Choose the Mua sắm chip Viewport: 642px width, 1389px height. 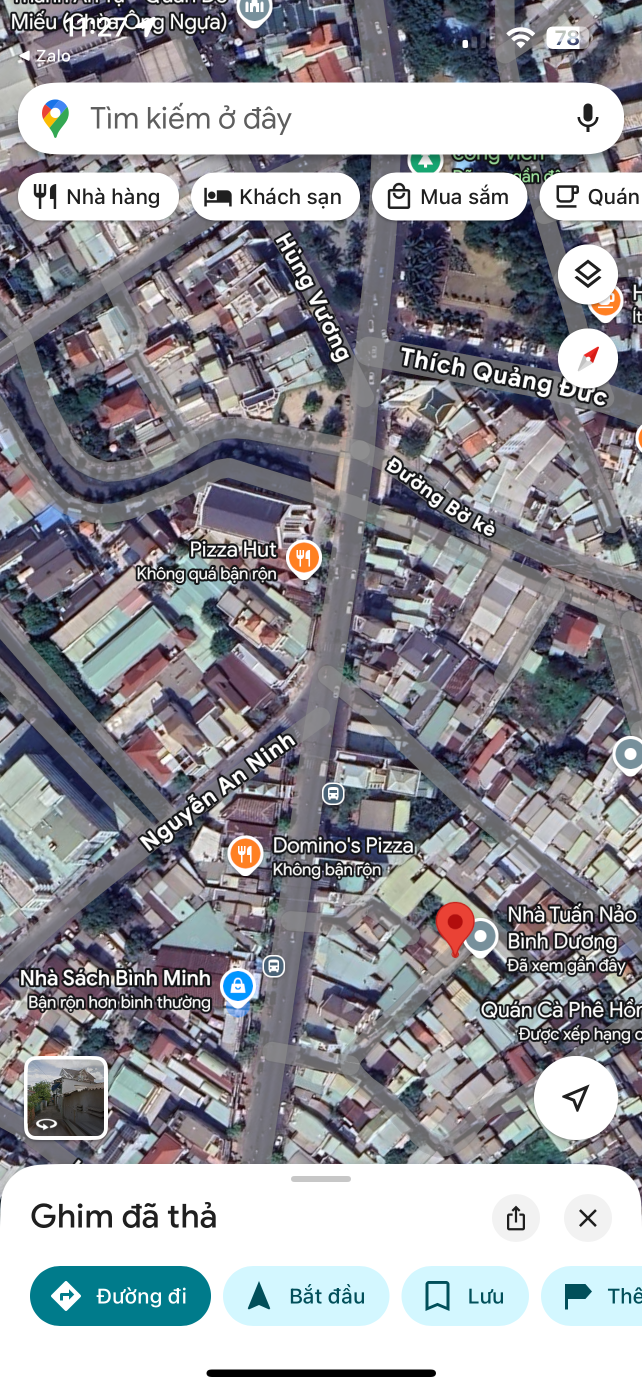(x=449, y=197)
